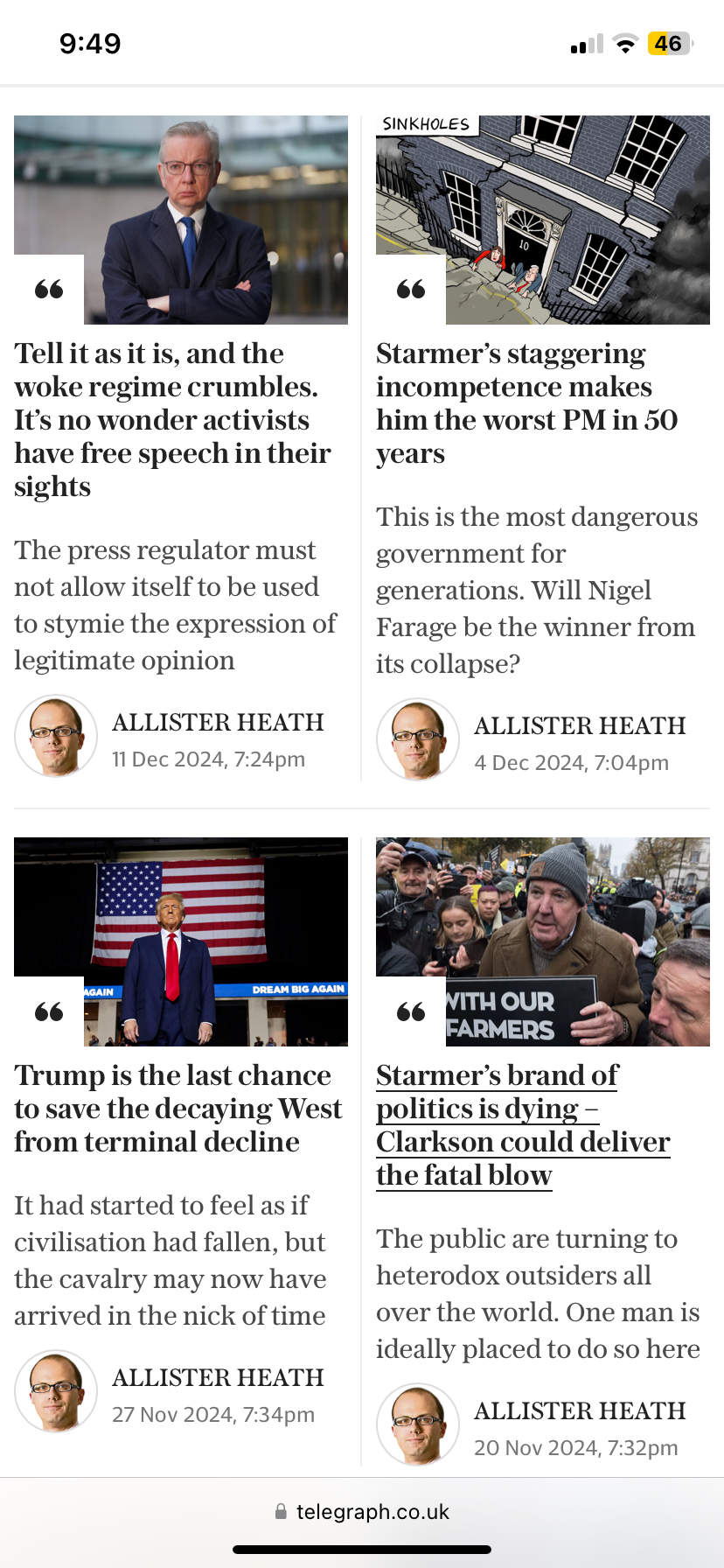724x1568 pixels.
Task: Tap the telegraph.co.uk address bar
Action: click(x=362, y=1512)
